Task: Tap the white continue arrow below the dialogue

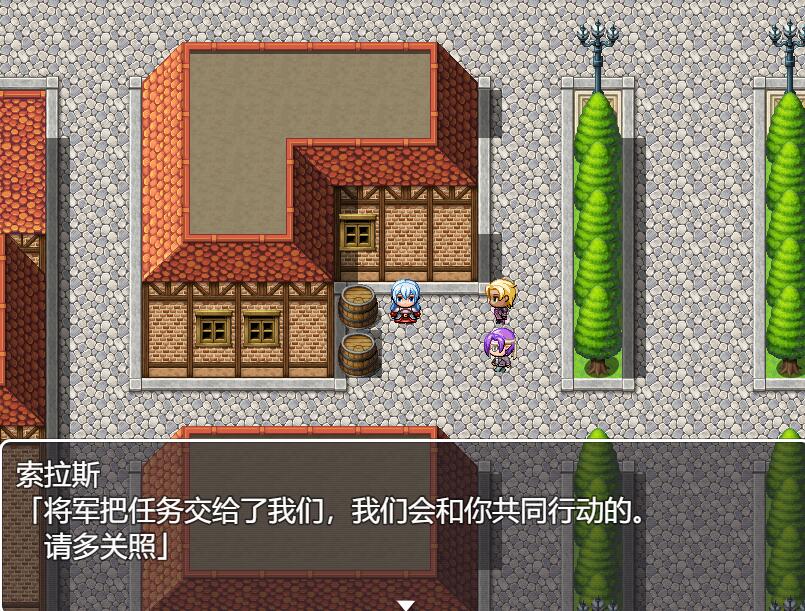Action: 405,604
